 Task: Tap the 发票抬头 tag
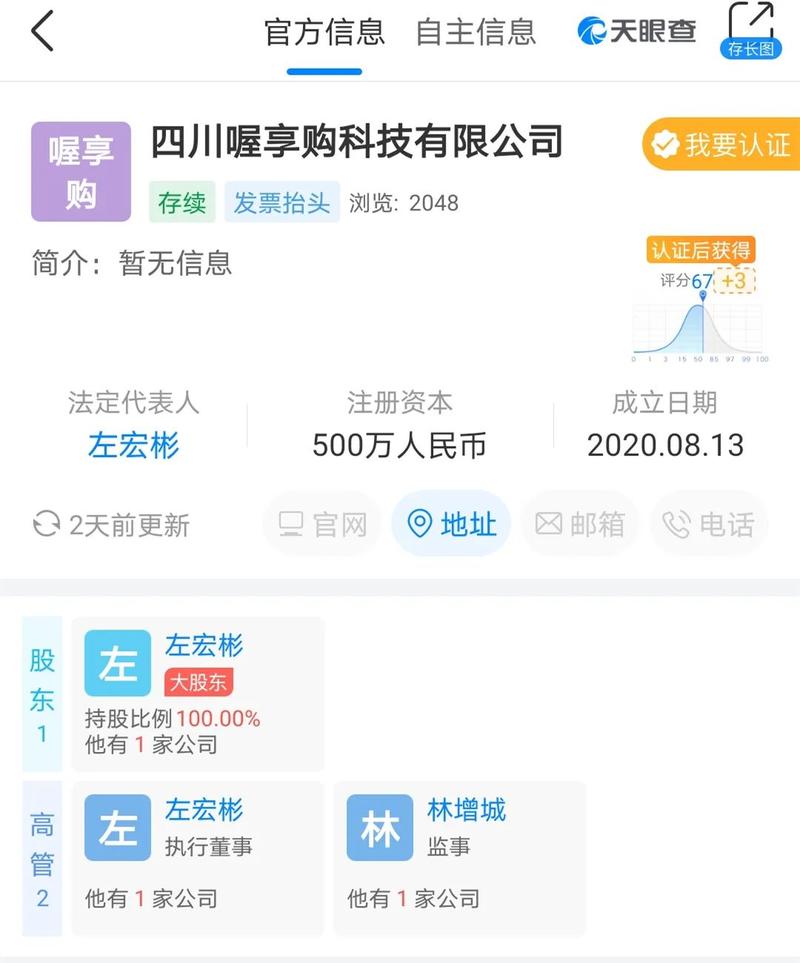283,201
